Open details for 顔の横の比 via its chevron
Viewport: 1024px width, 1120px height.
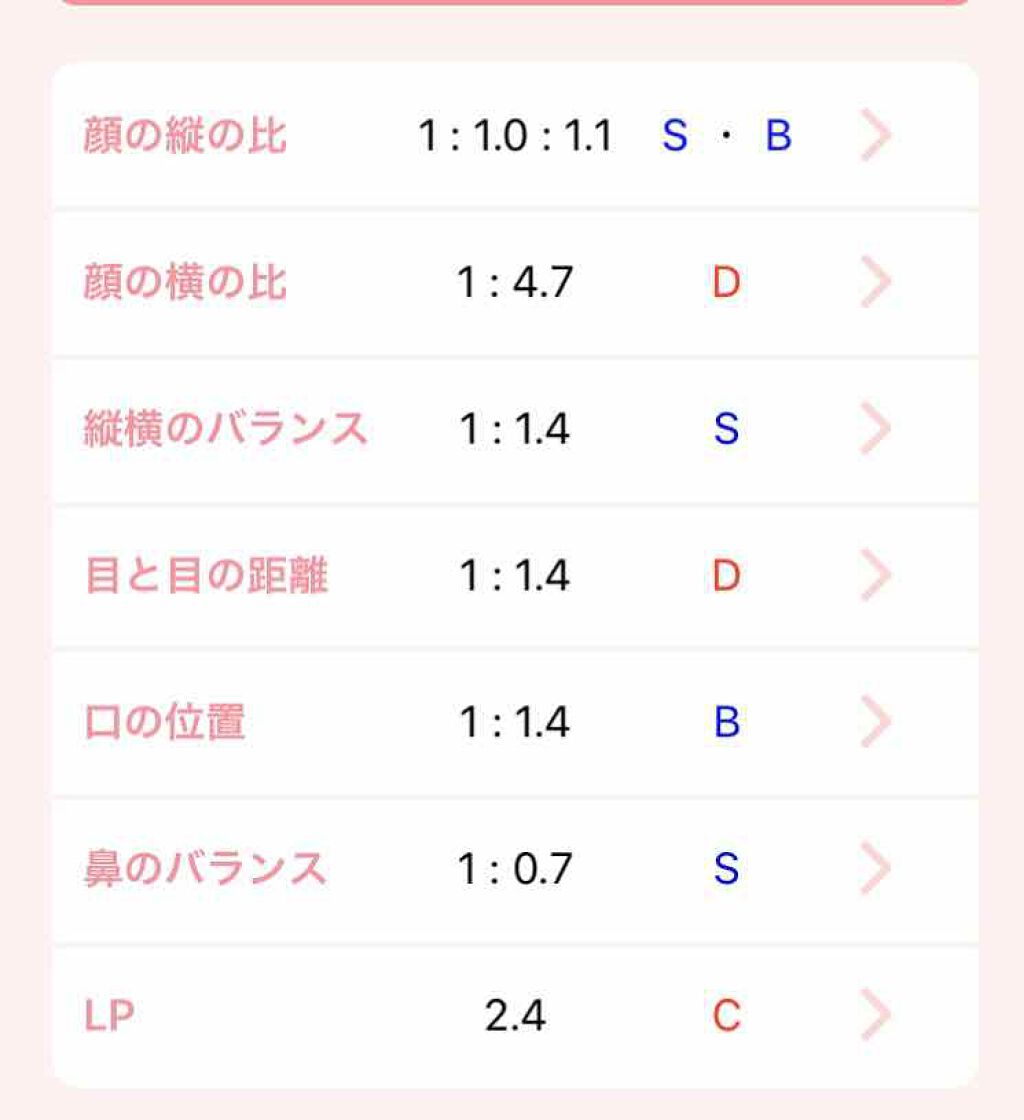pyautogui.click(x=875, y=282)
